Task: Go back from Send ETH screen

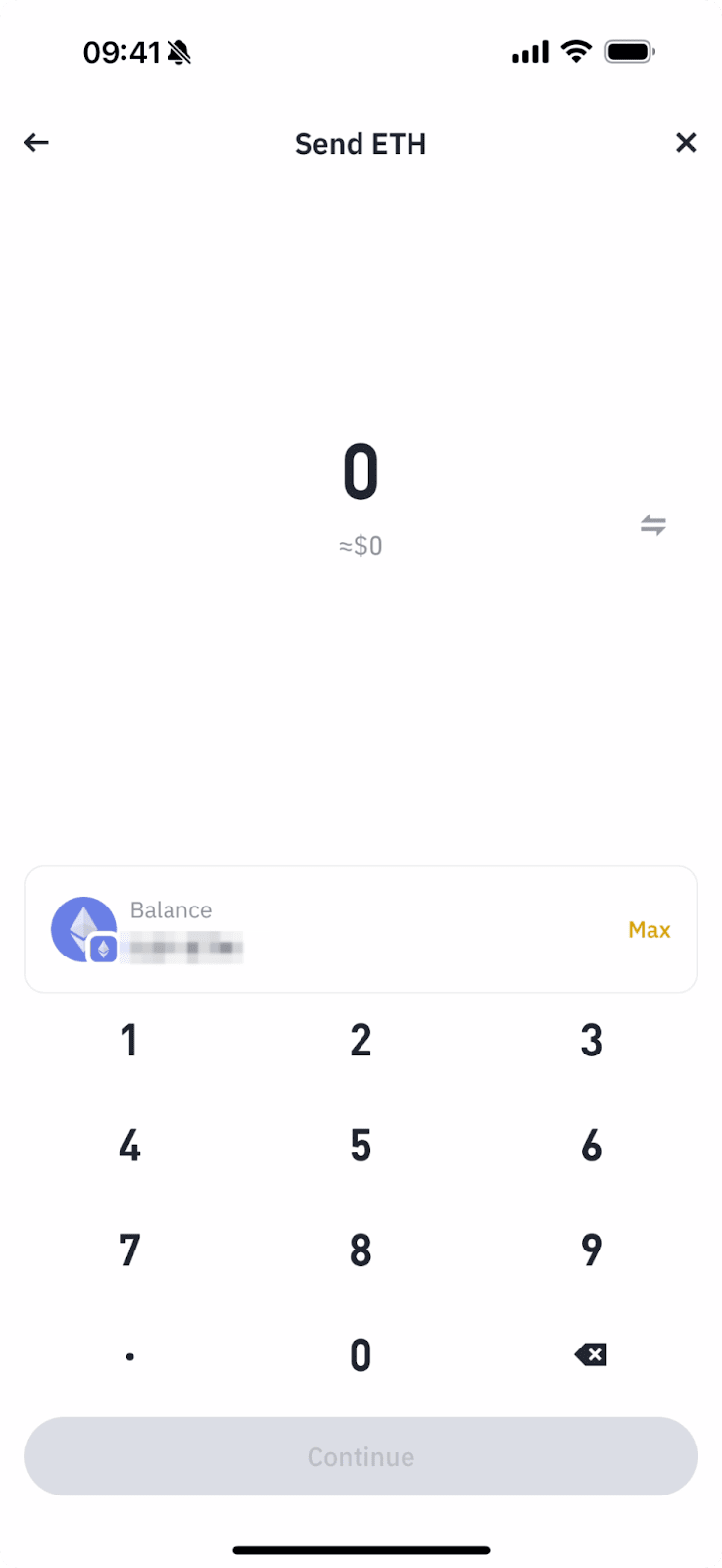Action: click(36, 143)
